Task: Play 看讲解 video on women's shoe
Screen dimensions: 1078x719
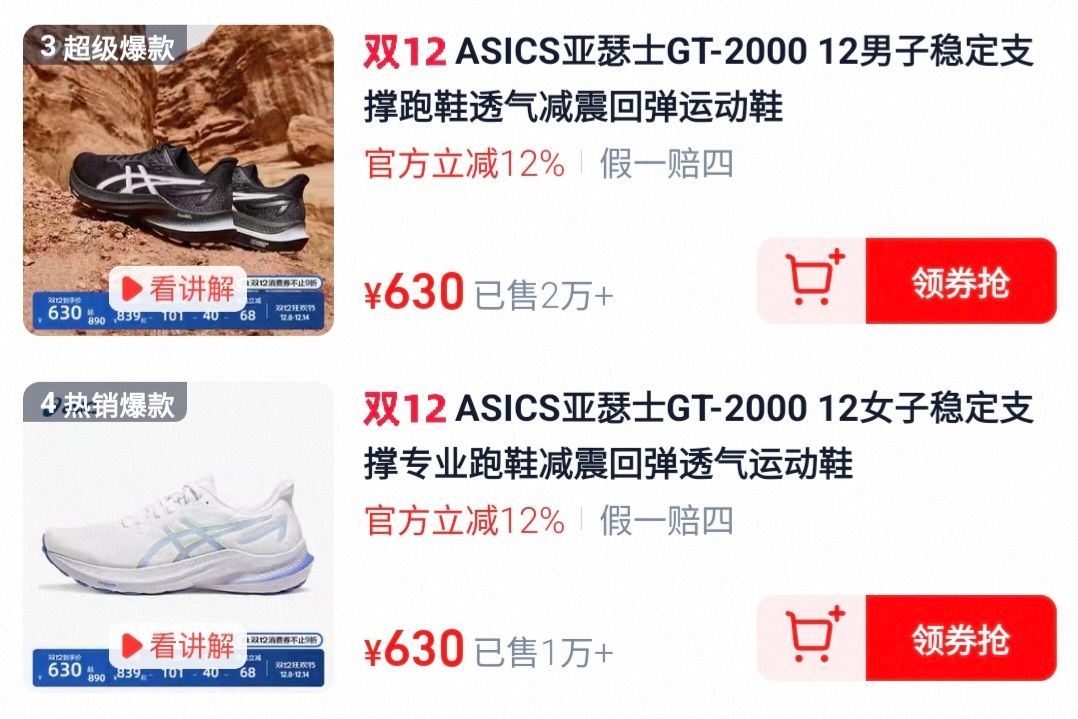Action: (x=178, y=645)
